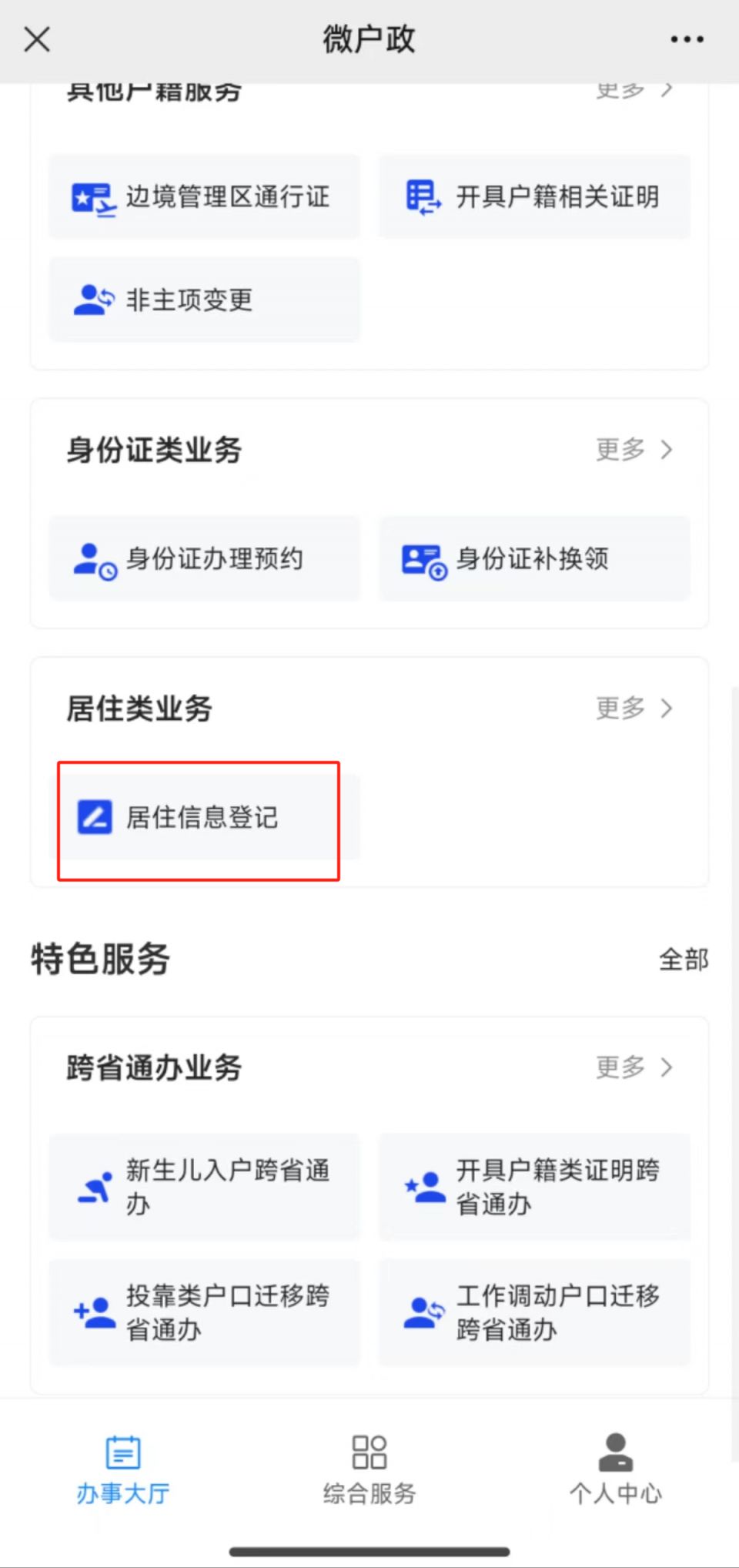Open 身份证办理预约
The image size is (739, 1568).
(x=204, y=559)
